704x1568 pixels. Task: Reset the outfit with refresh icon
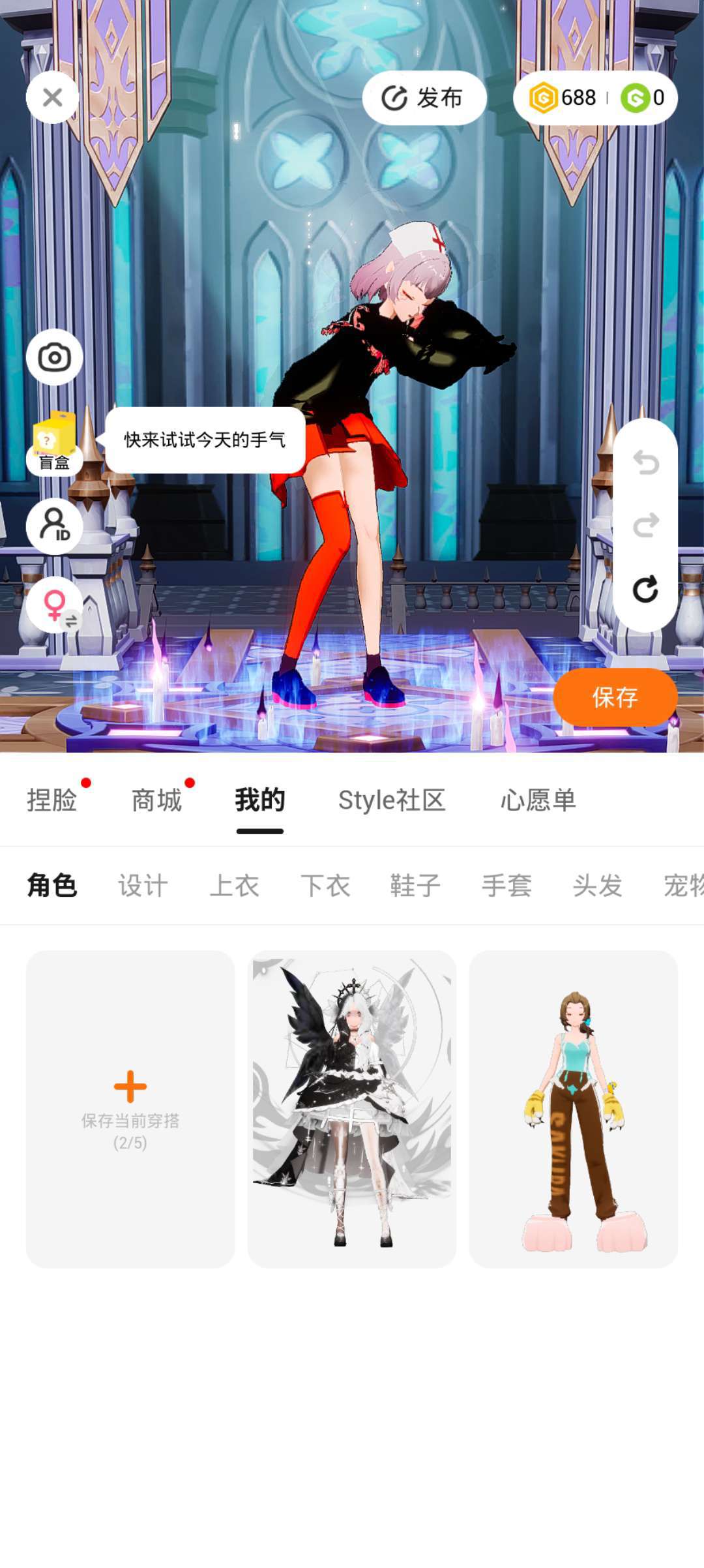coord(645,589)
